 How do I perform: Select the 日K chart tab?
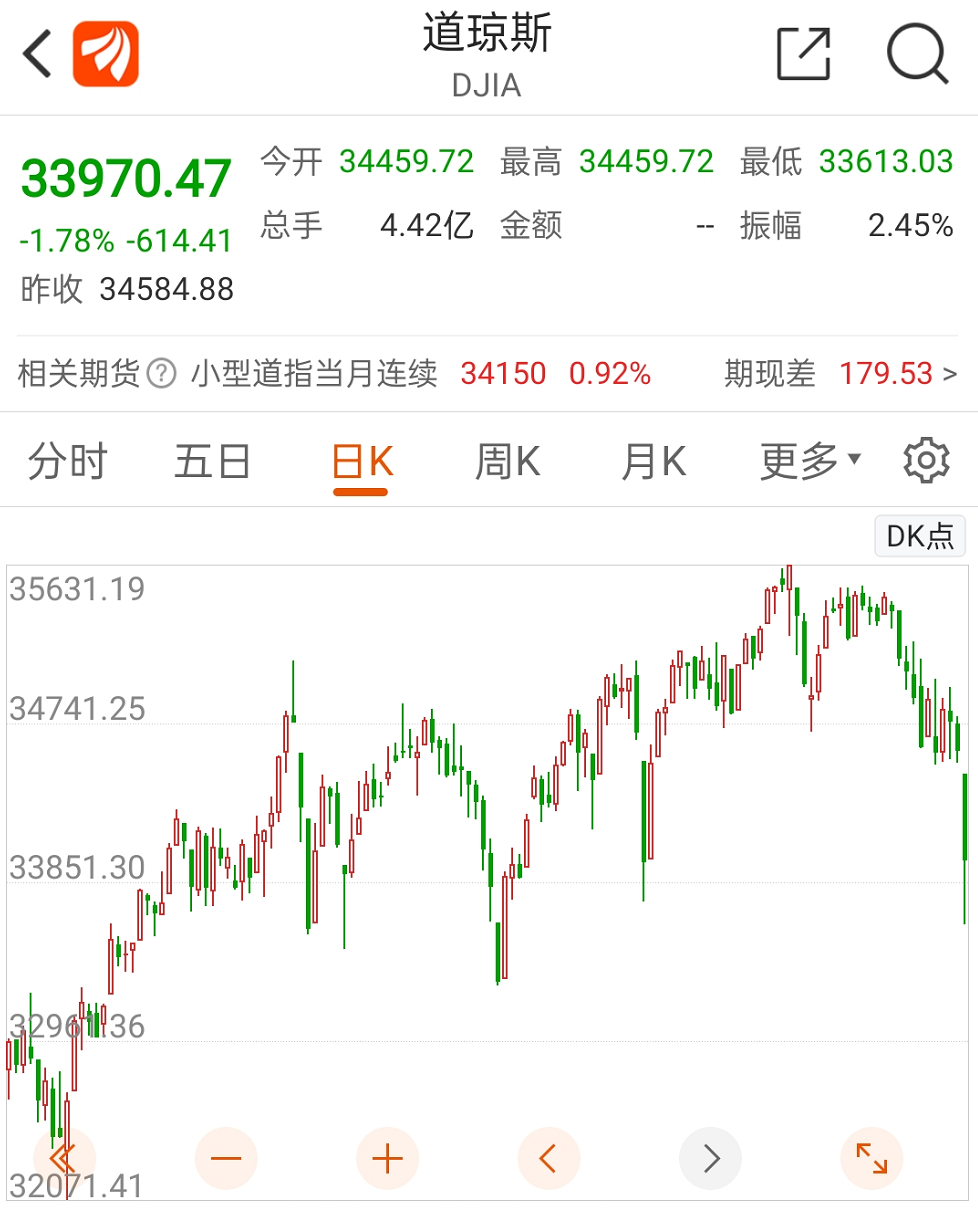click(x=361, y=462)
